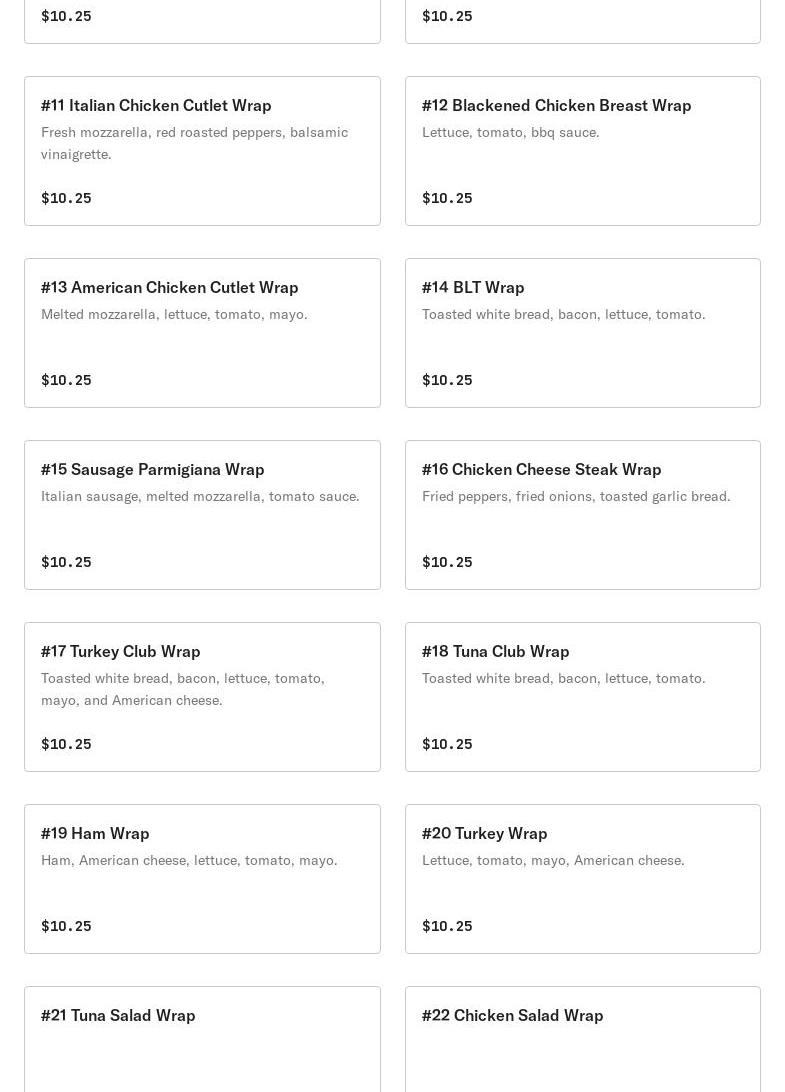The image size is (785, 1092).
Task: Select #22 Chicken Salad Wrap
Action: point(582,1040)
